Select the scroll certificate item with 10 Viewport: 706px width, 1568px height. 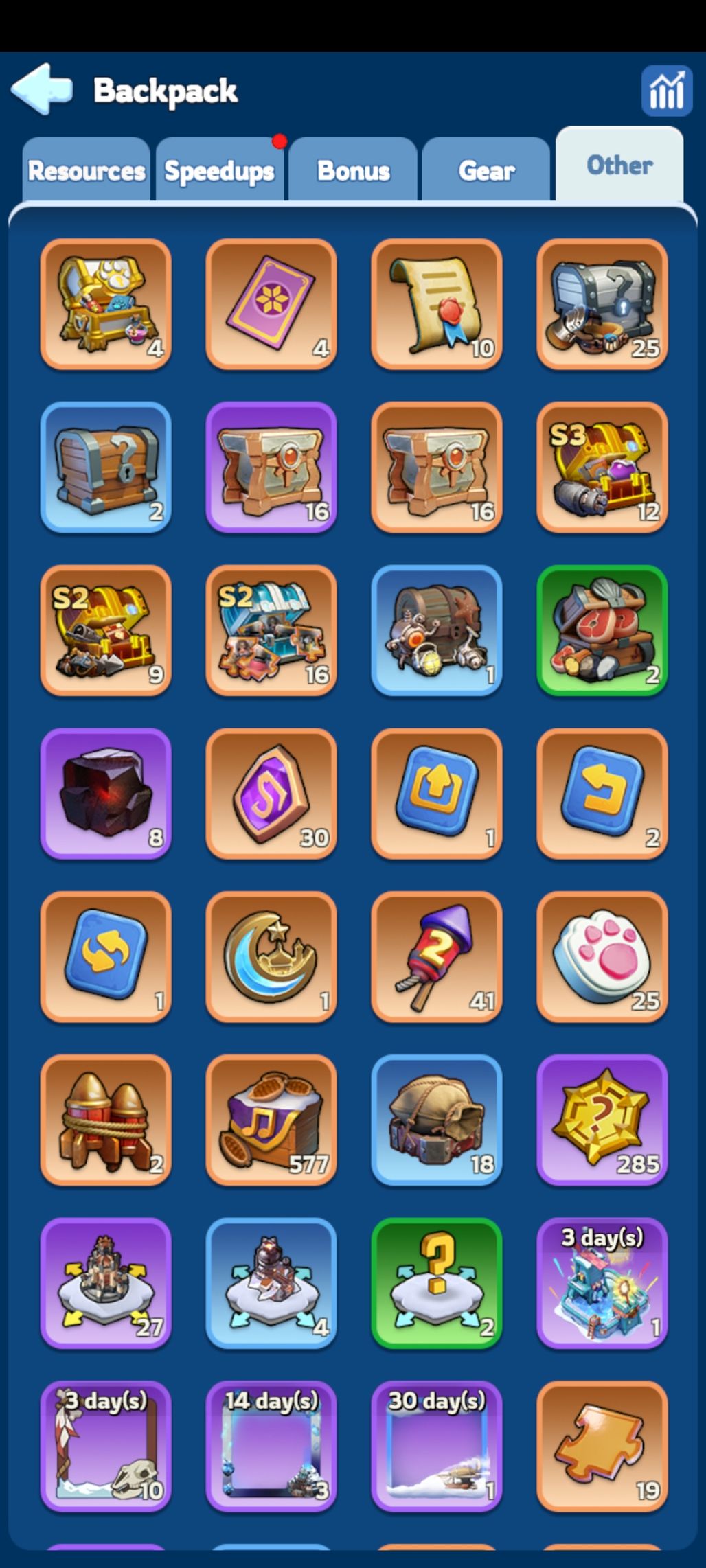tap(437, 304)
